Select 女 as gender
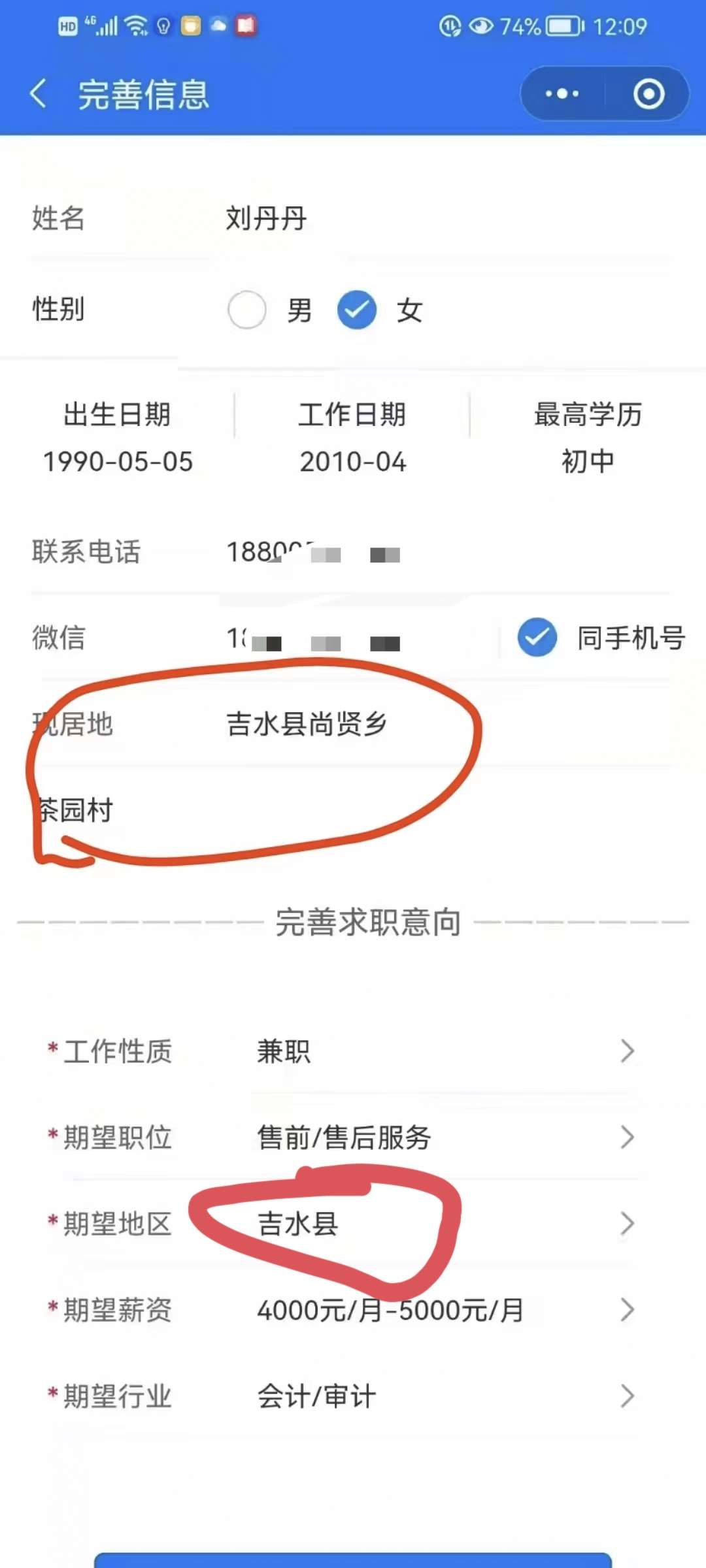Viewport: 706px width, 1568px height. pos(357,310)
